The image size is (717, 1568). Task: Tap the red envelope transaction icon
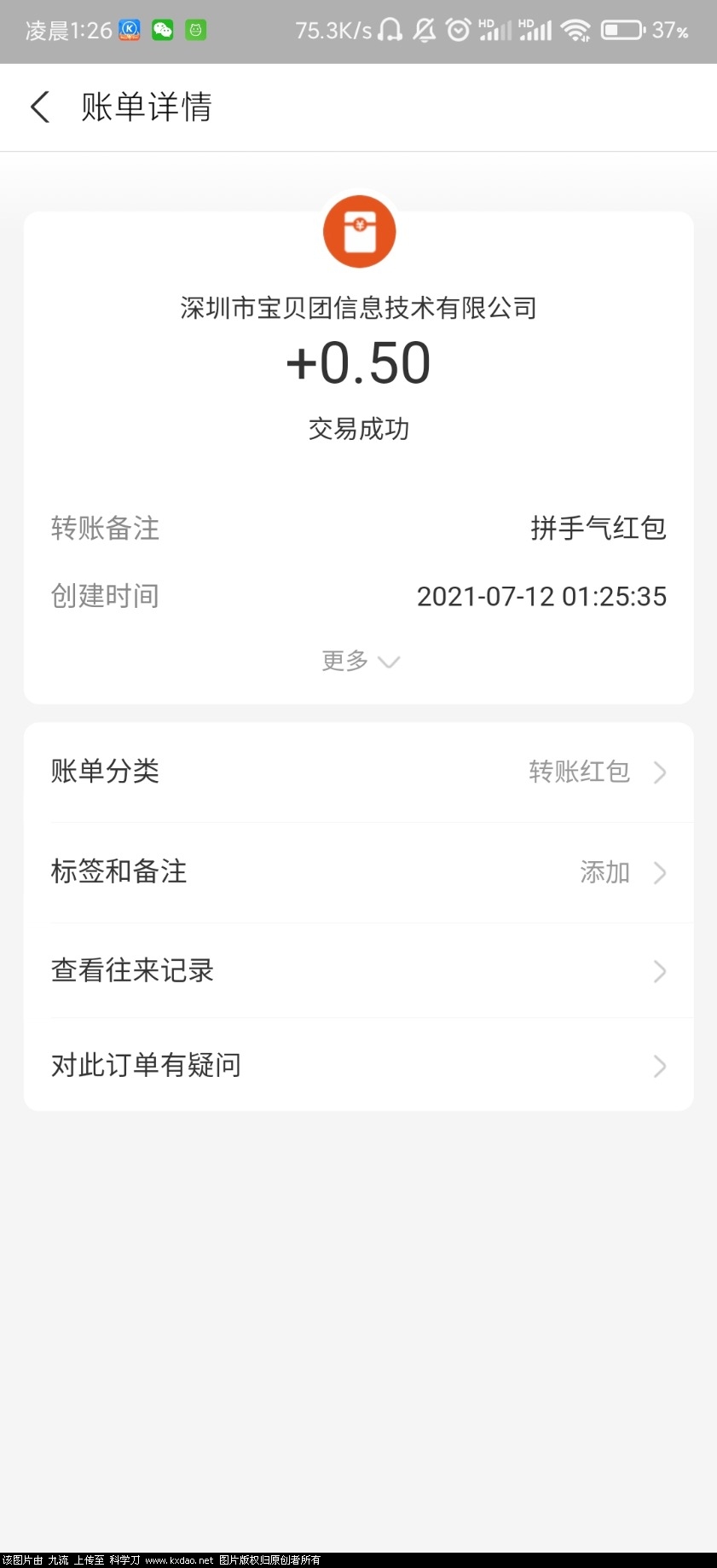359,231
